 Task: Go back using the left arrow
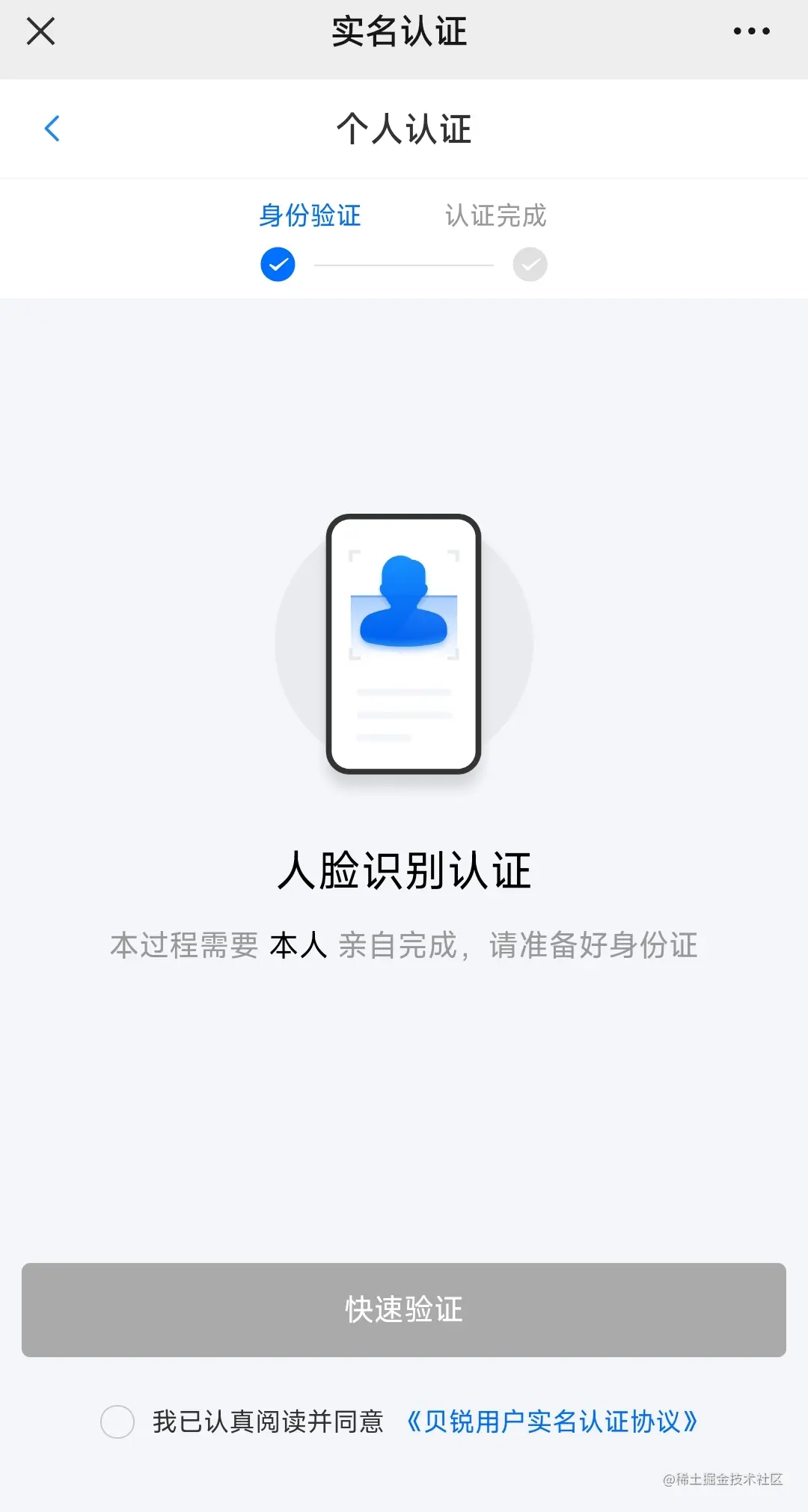pos(52,128)
